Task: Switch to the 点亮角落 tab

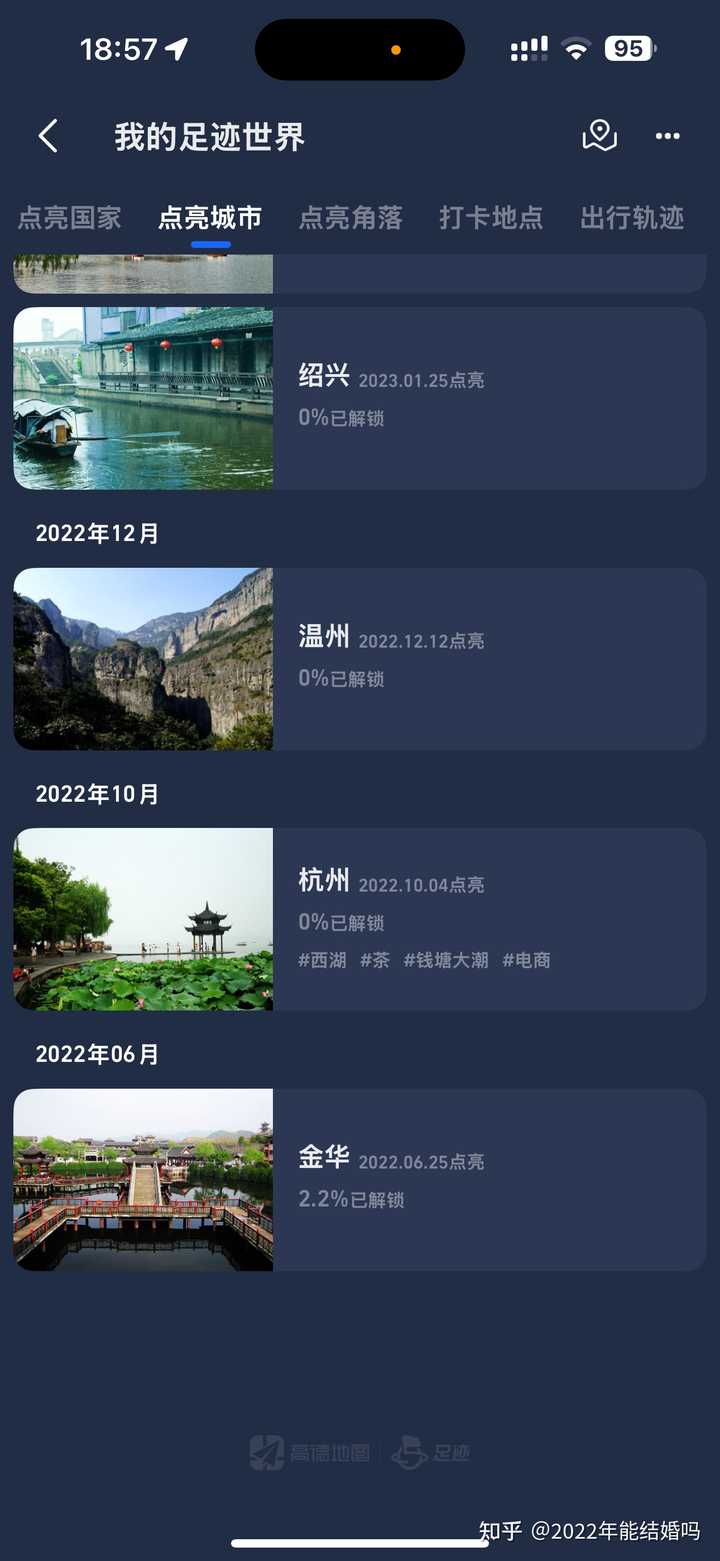Action: coord(351,218)
